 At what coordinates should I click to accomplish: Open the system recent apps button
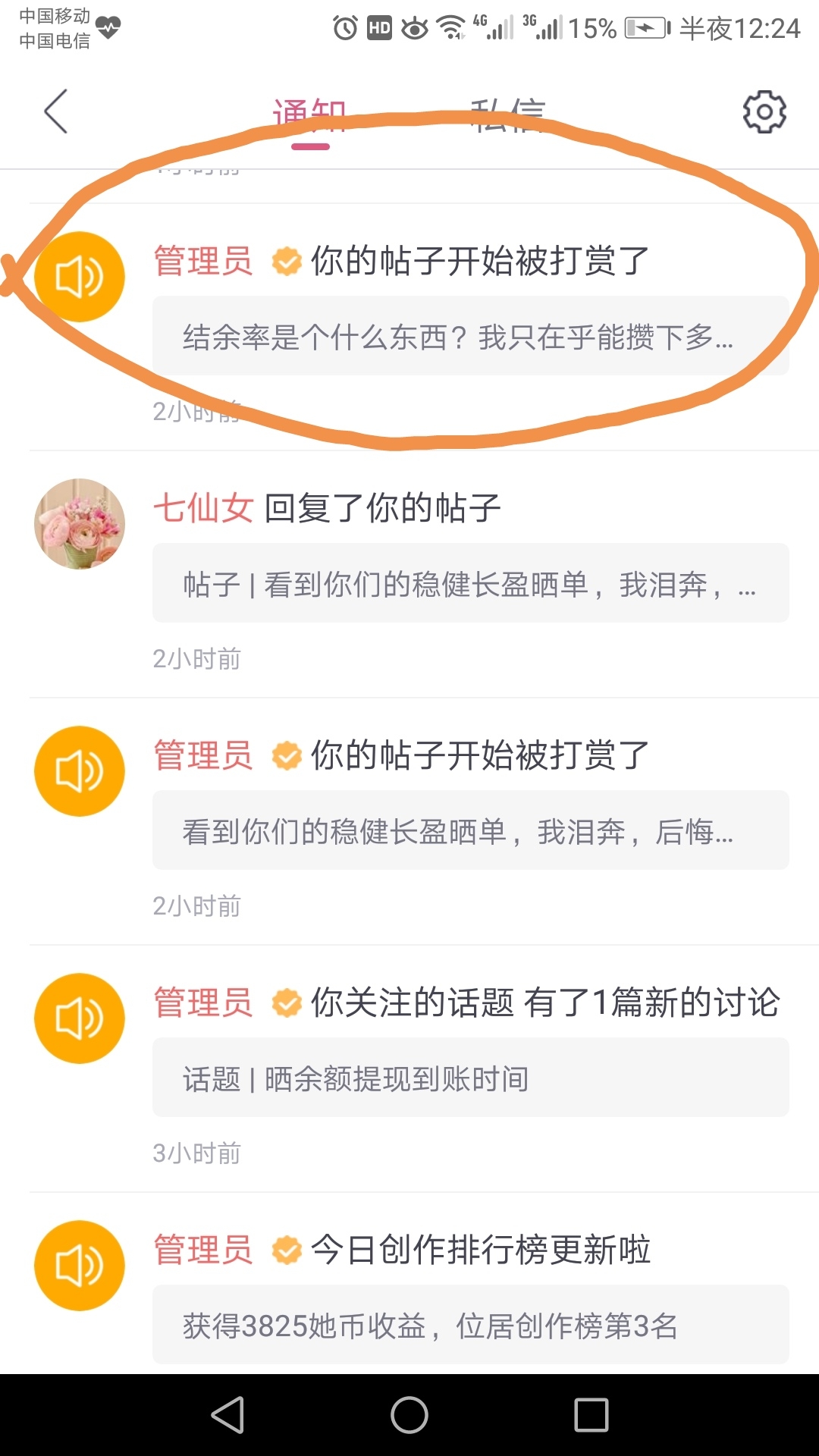[x=591, y=1415]
